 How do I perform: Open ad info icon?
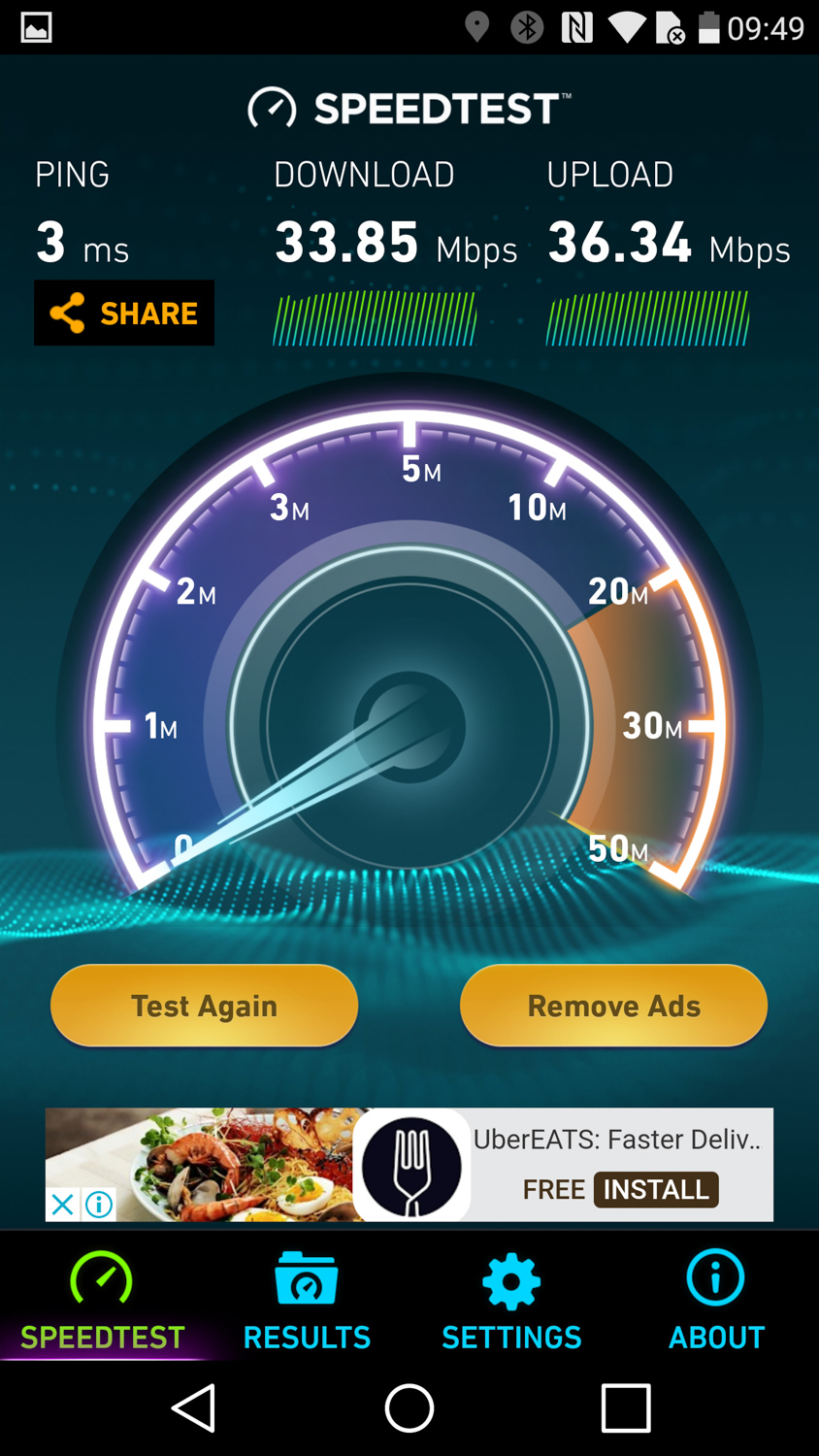(99, 1205)
